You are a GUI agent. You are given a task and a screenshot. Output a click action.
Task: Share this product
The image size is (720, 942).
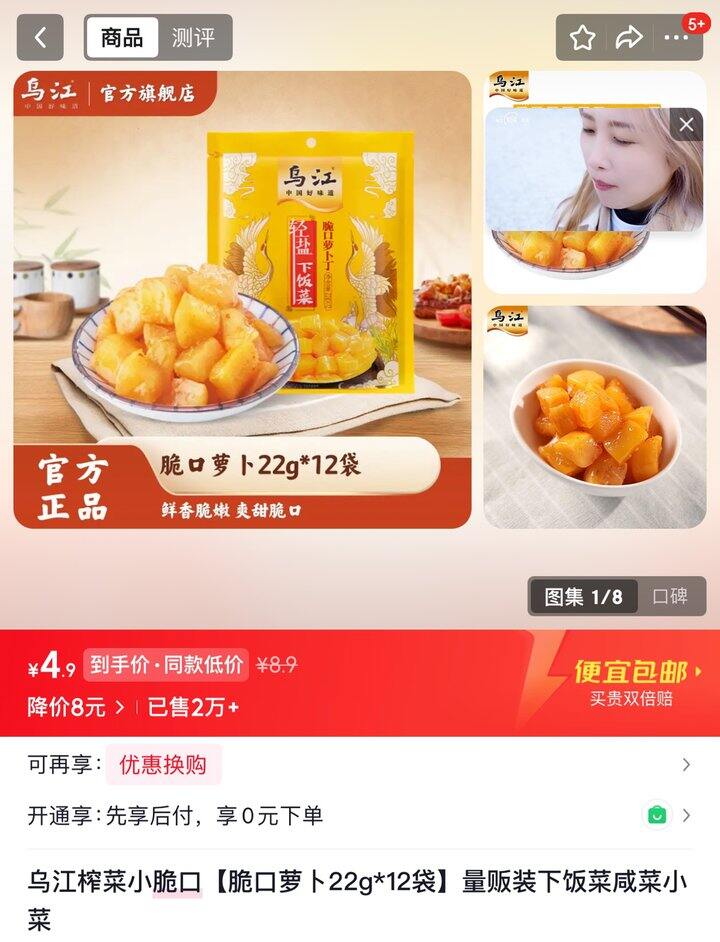[629, 38]
